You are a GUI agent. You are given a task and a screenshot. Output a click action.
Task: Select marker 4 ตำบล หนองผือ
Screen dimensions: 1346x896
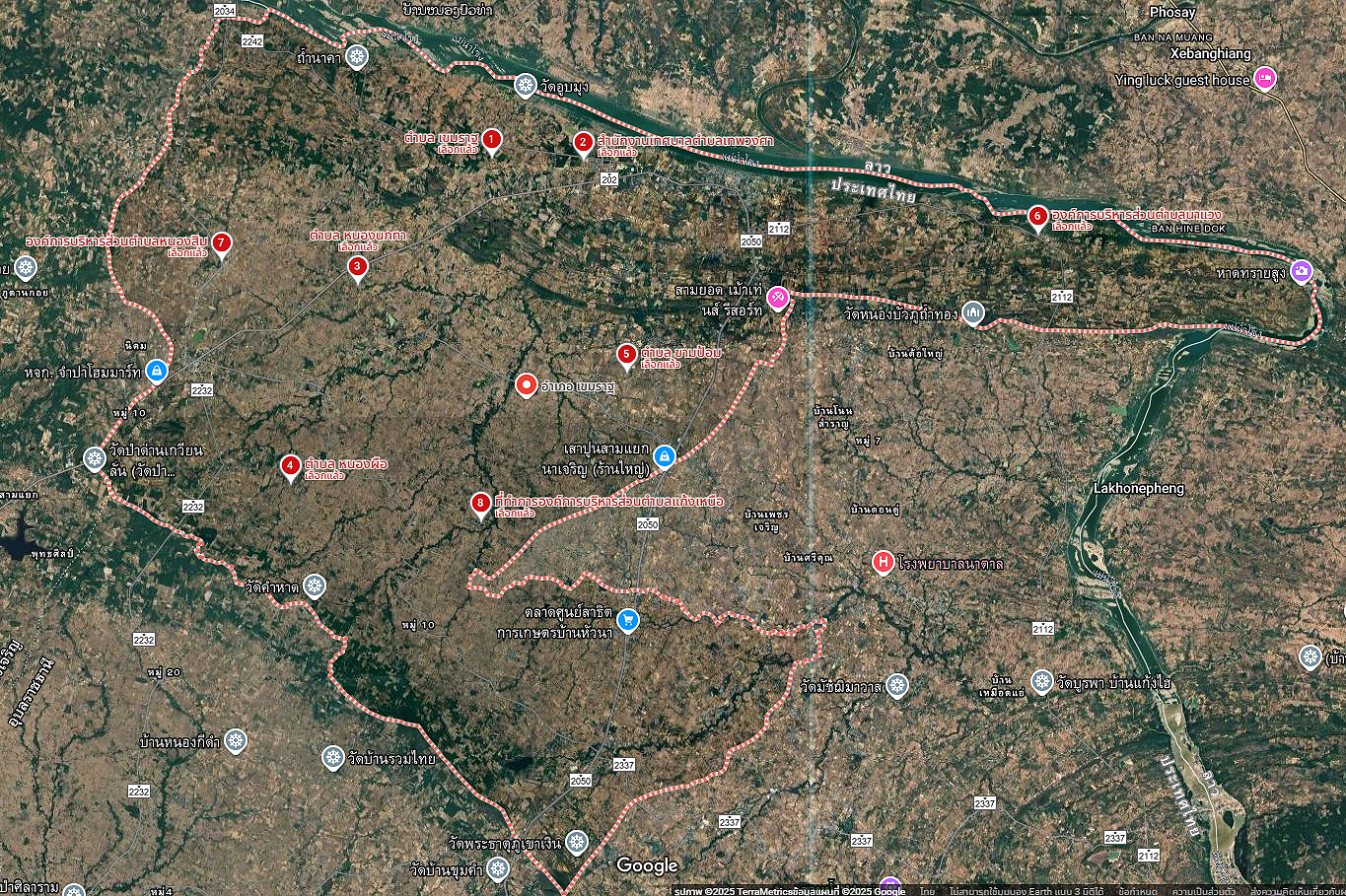point(290,465)
